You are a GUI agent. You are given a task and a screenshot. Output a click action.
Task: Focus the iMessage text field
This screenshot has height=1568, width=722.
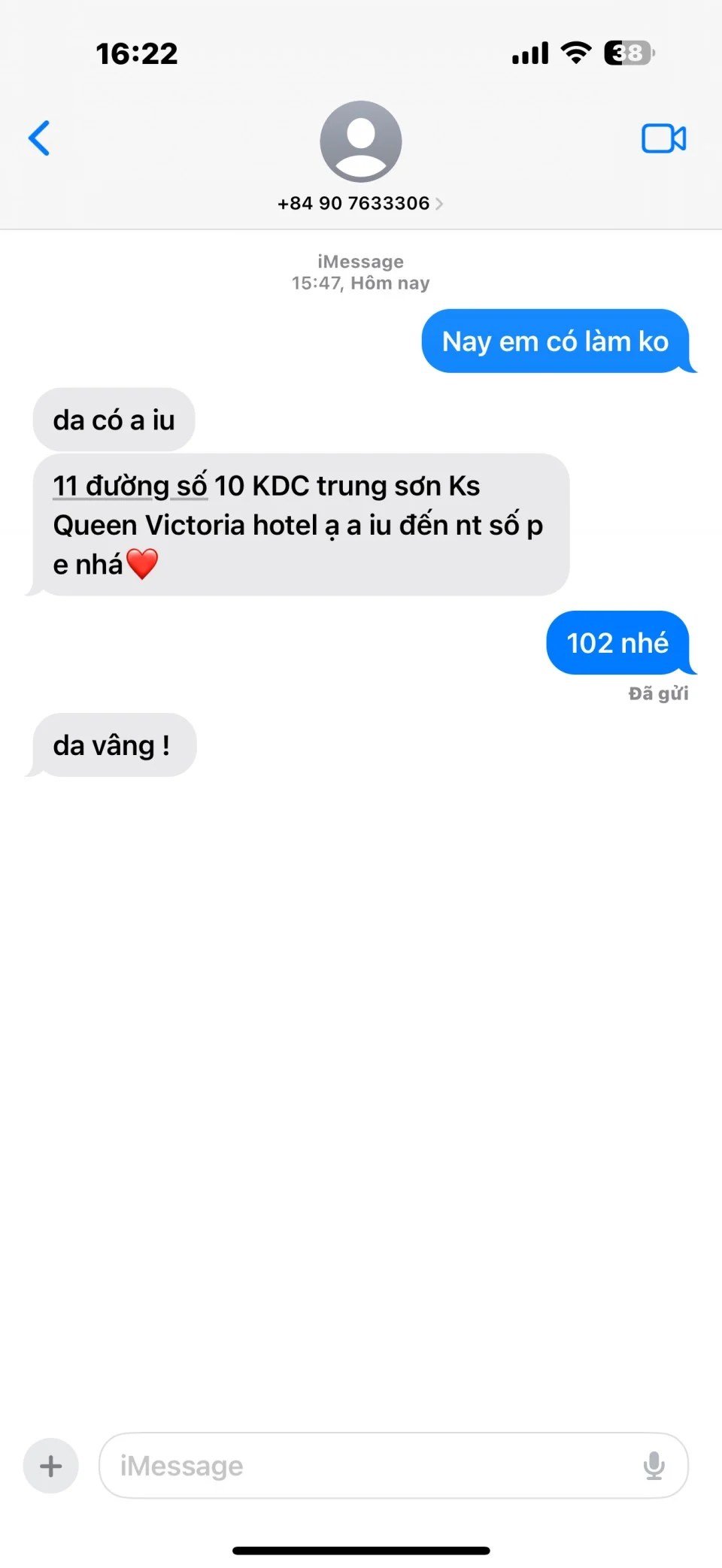[369, 1466]
